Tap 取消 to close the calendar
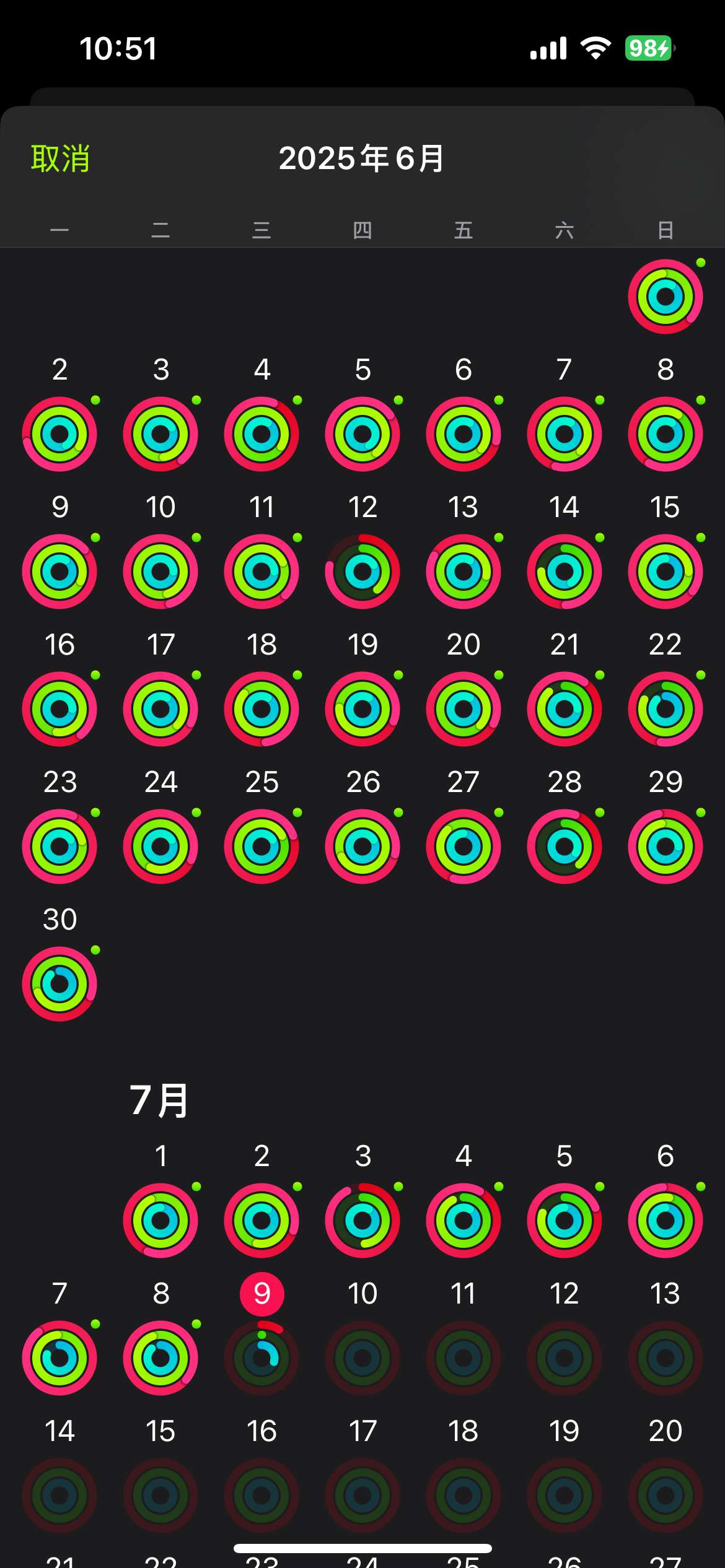 pos(60,159)
